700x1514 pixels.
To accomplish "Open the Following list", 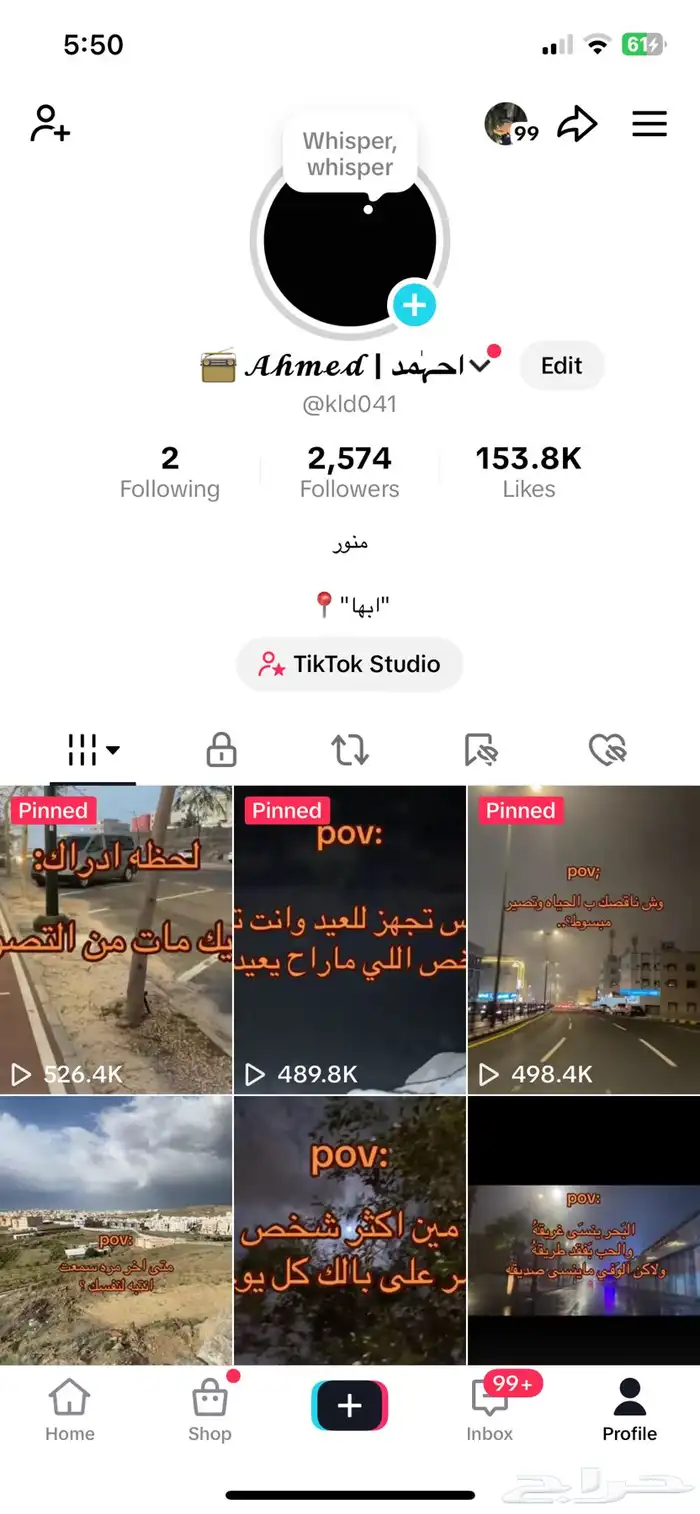I will pyautogui.click(x=169, y=472).
